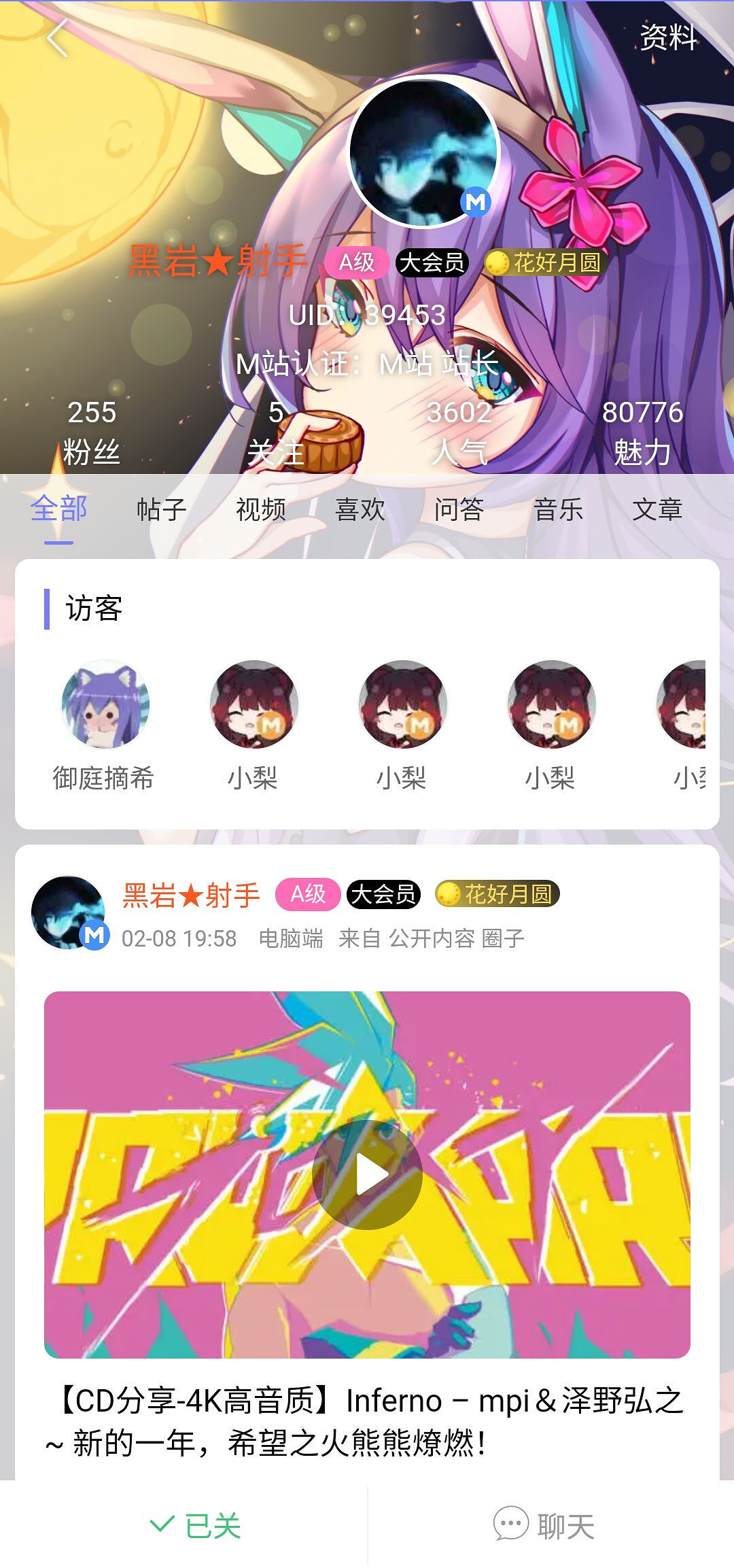Select the 全部 tab

coord(59,509)
